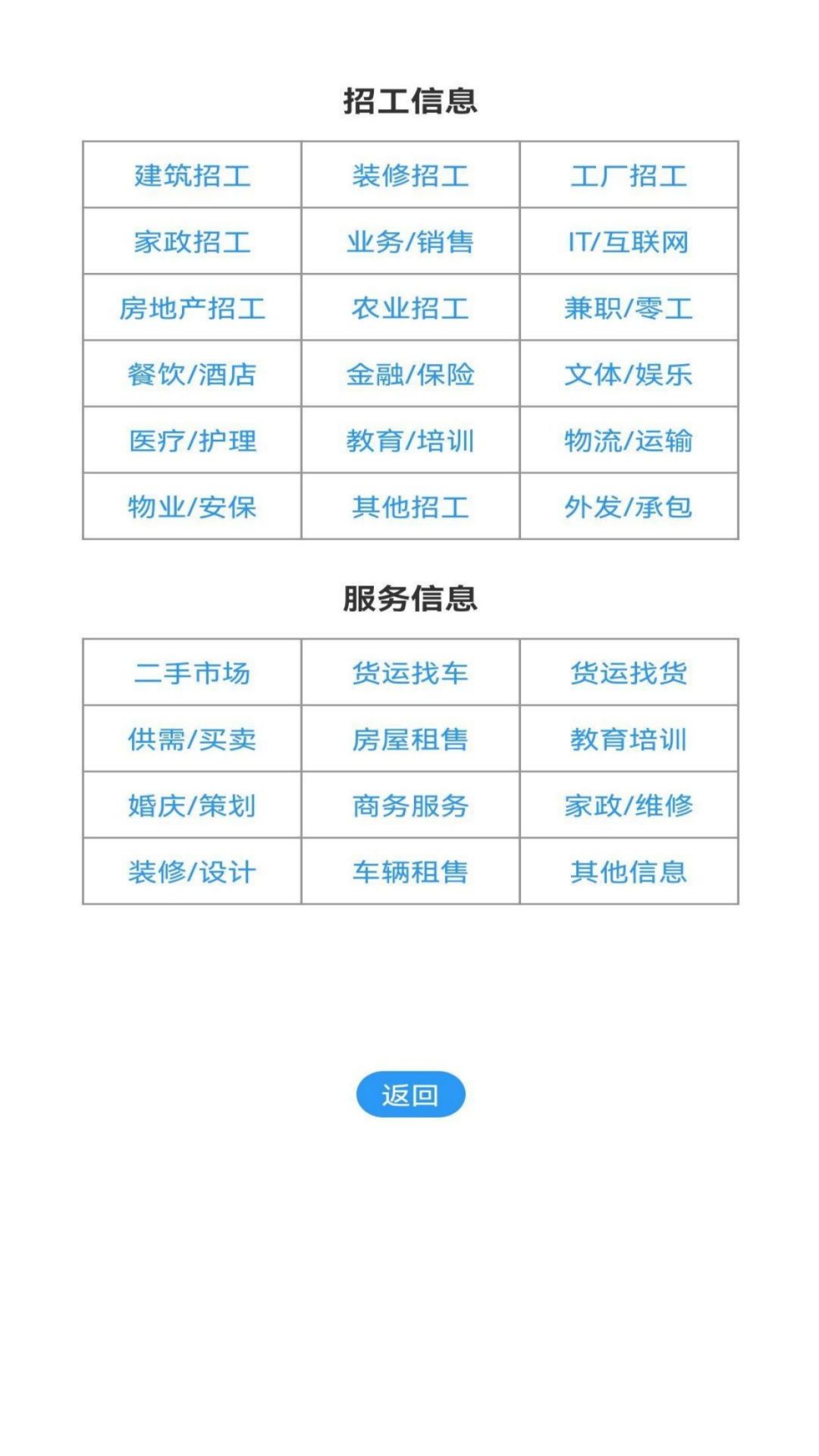Click the 农业招工 cell
The width and height of the screenshot is (819, 1456).
(410, 309)
